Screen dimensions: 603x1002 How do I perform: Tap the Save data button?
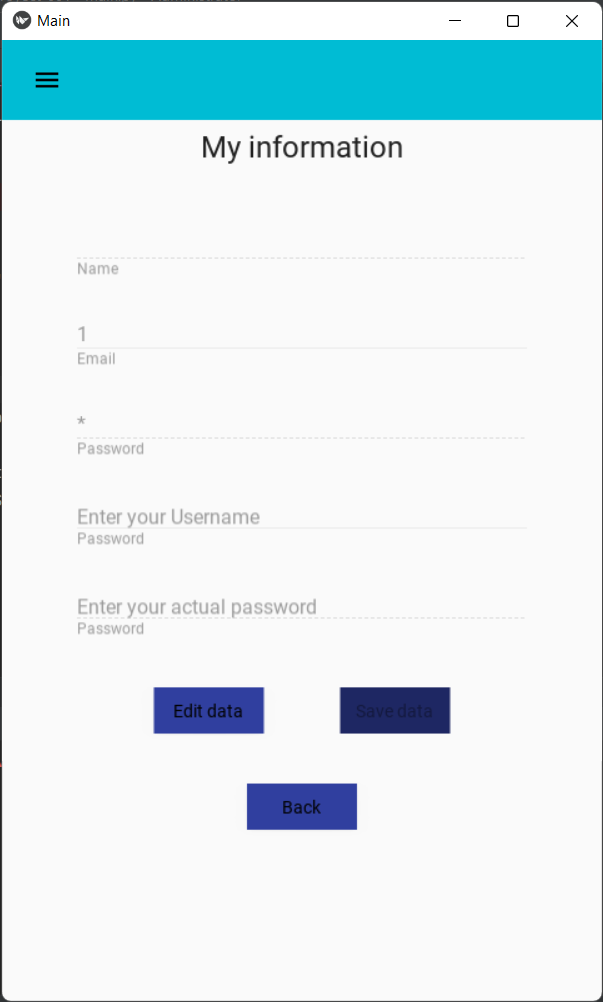(x=395, y=710)
